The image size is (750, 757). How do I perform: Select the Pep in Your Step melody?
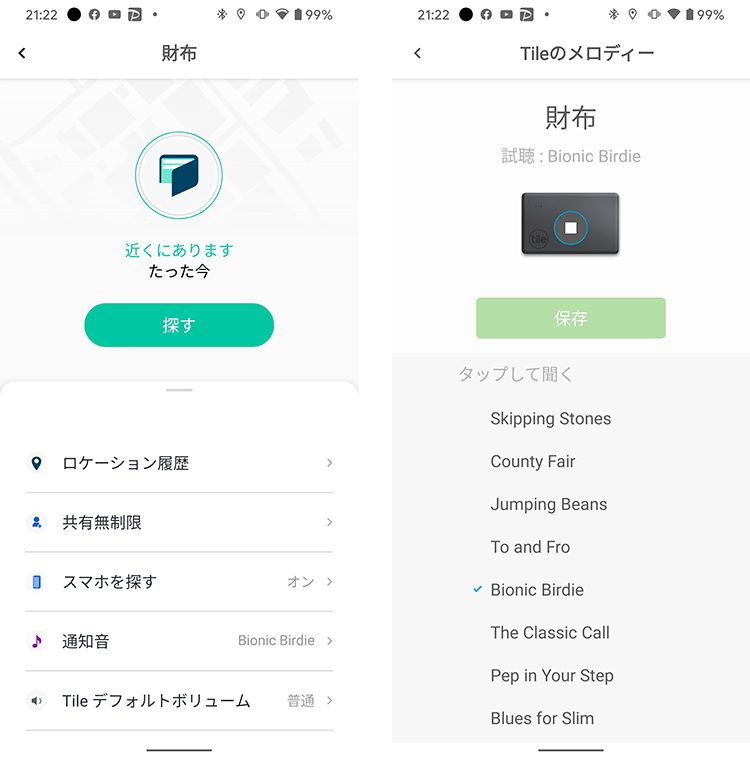[551, 676]
